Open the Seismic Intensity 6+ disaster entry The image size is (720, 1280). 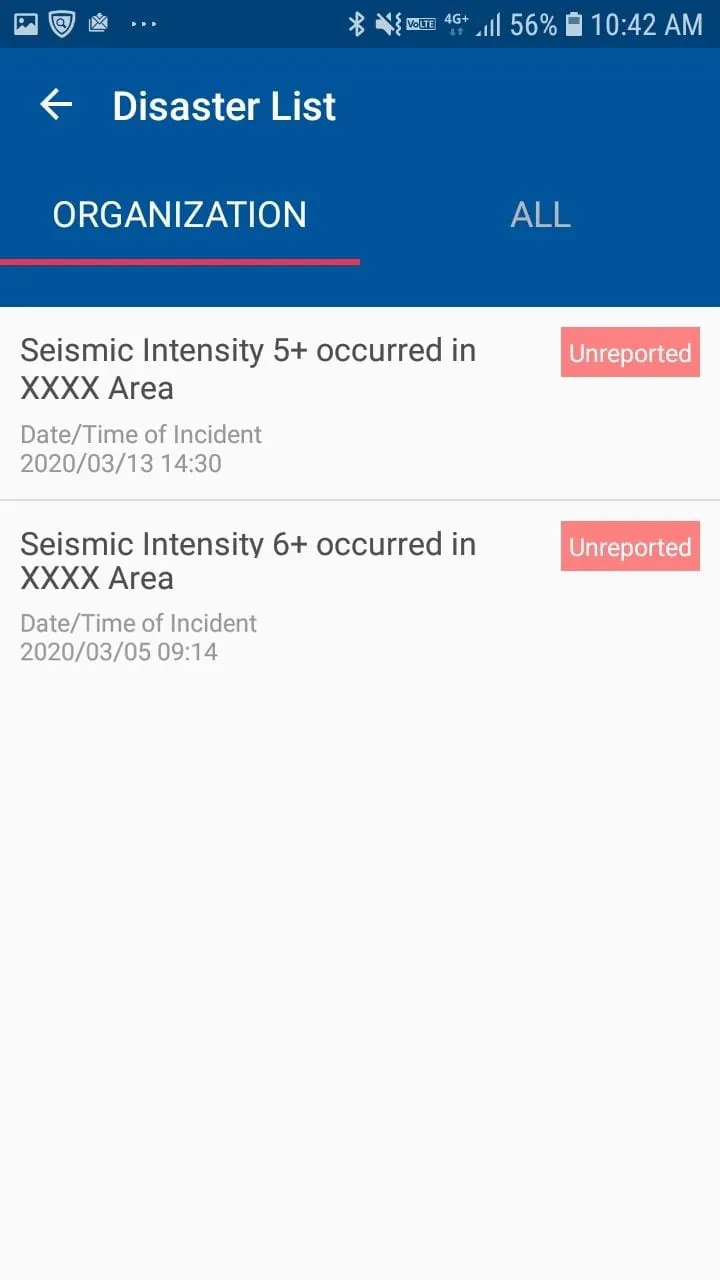(x=247, y=561)
